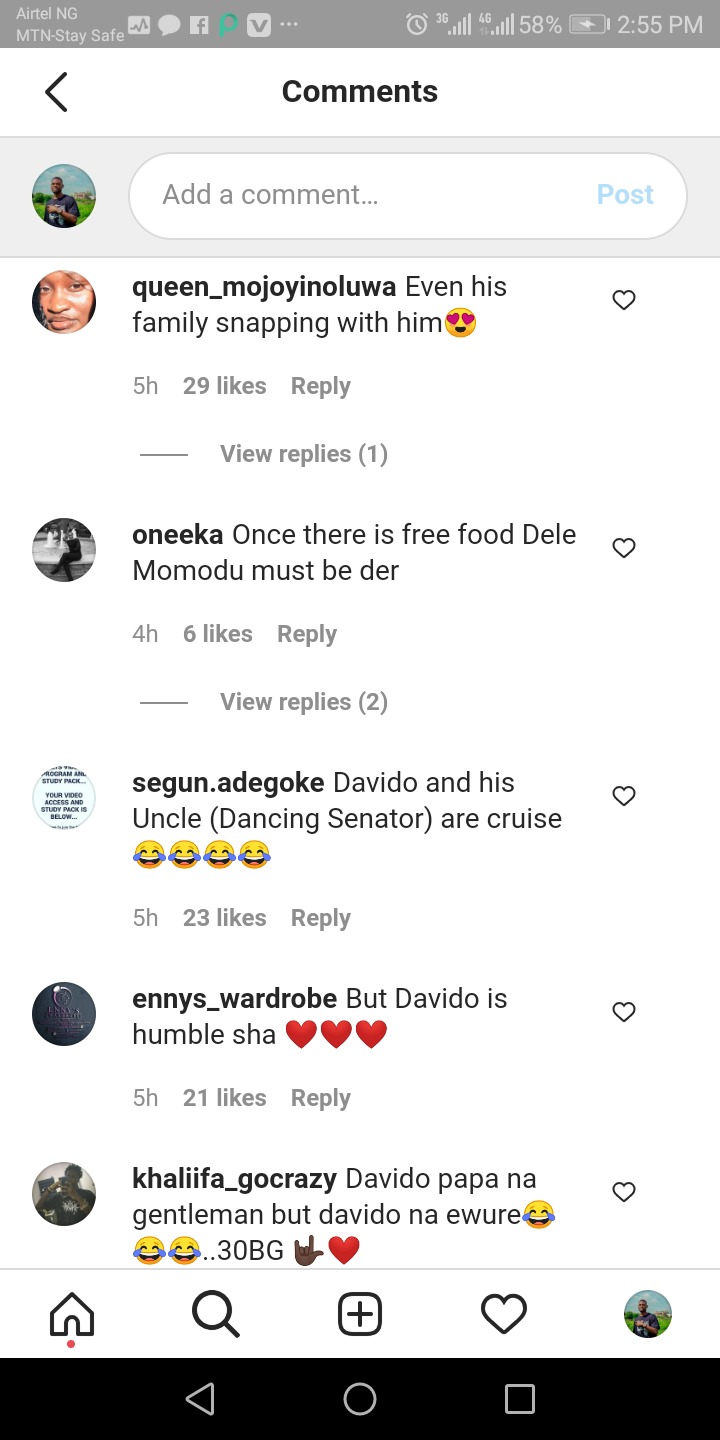Tap the Add a comment field
Screen dimensions: 720x1440
coord(370,195)
